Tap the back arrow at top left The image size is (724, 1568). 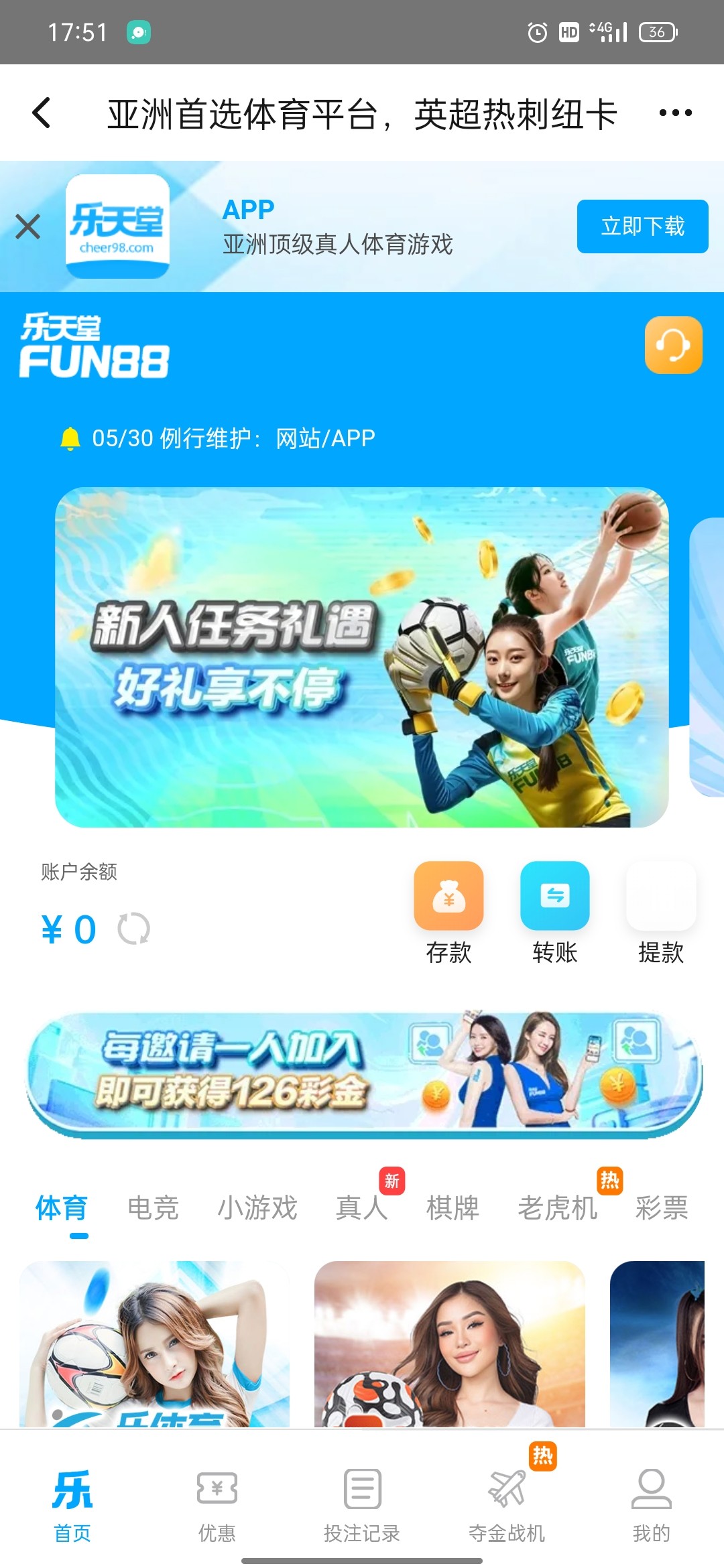(x=42, y=113)
